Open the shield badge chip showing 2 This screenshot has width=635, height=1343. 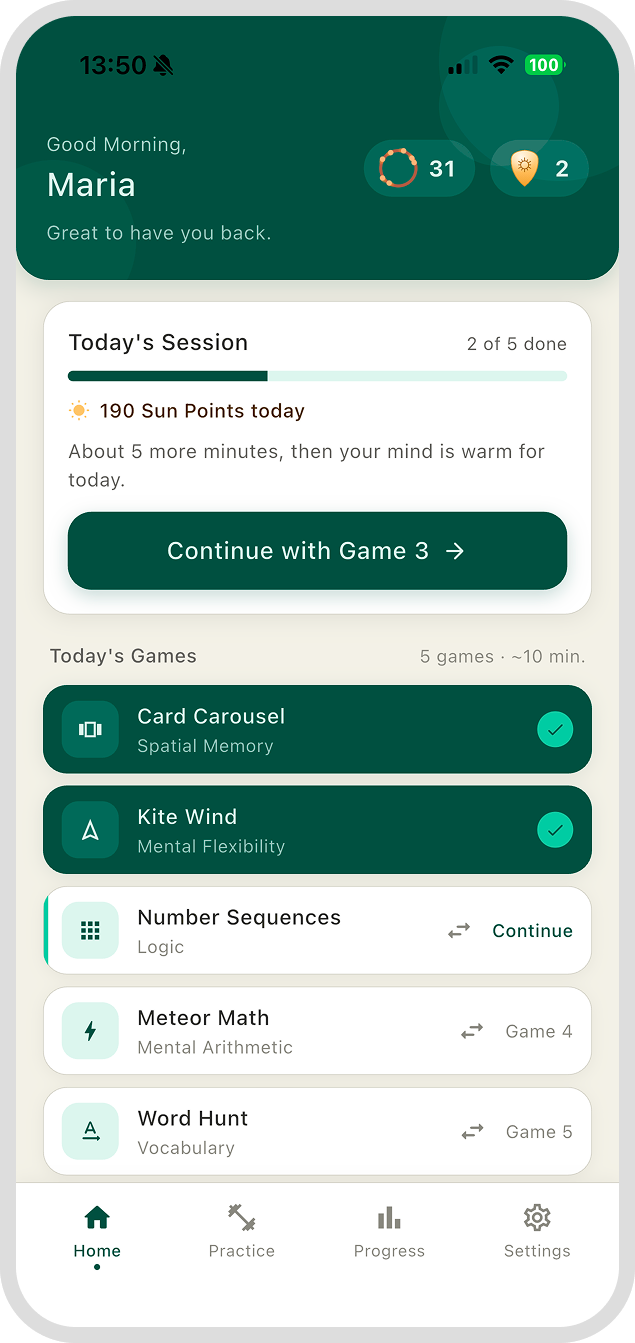coord(539,168)
